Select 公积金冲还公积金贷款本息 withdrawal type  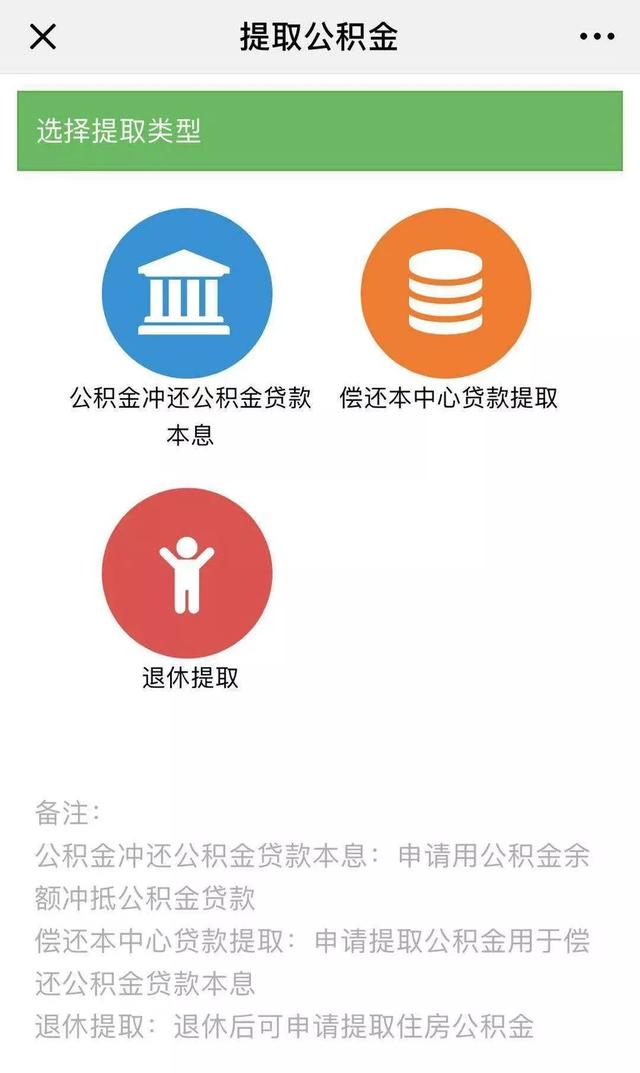tap(188, 293)
